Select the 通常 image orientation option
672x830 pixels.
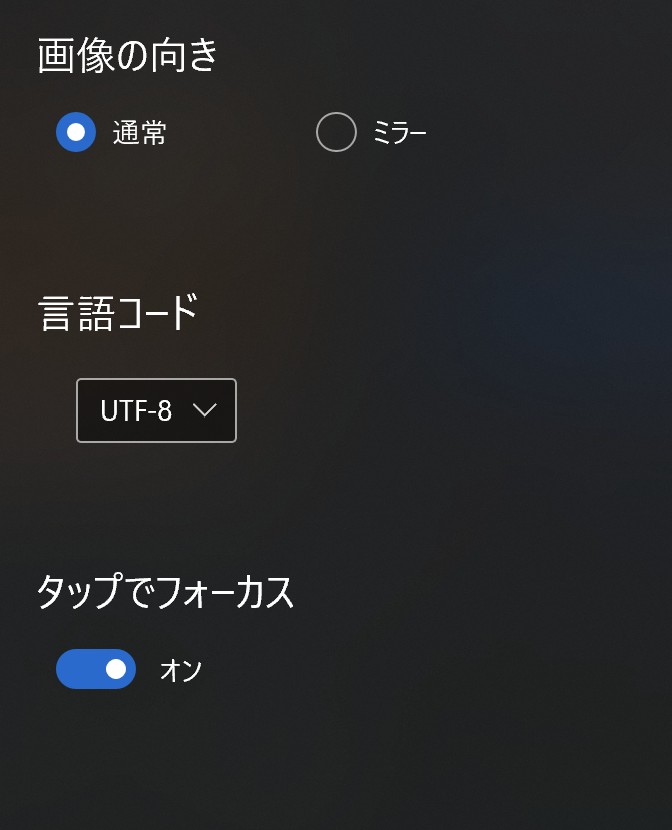pos(76,132)
